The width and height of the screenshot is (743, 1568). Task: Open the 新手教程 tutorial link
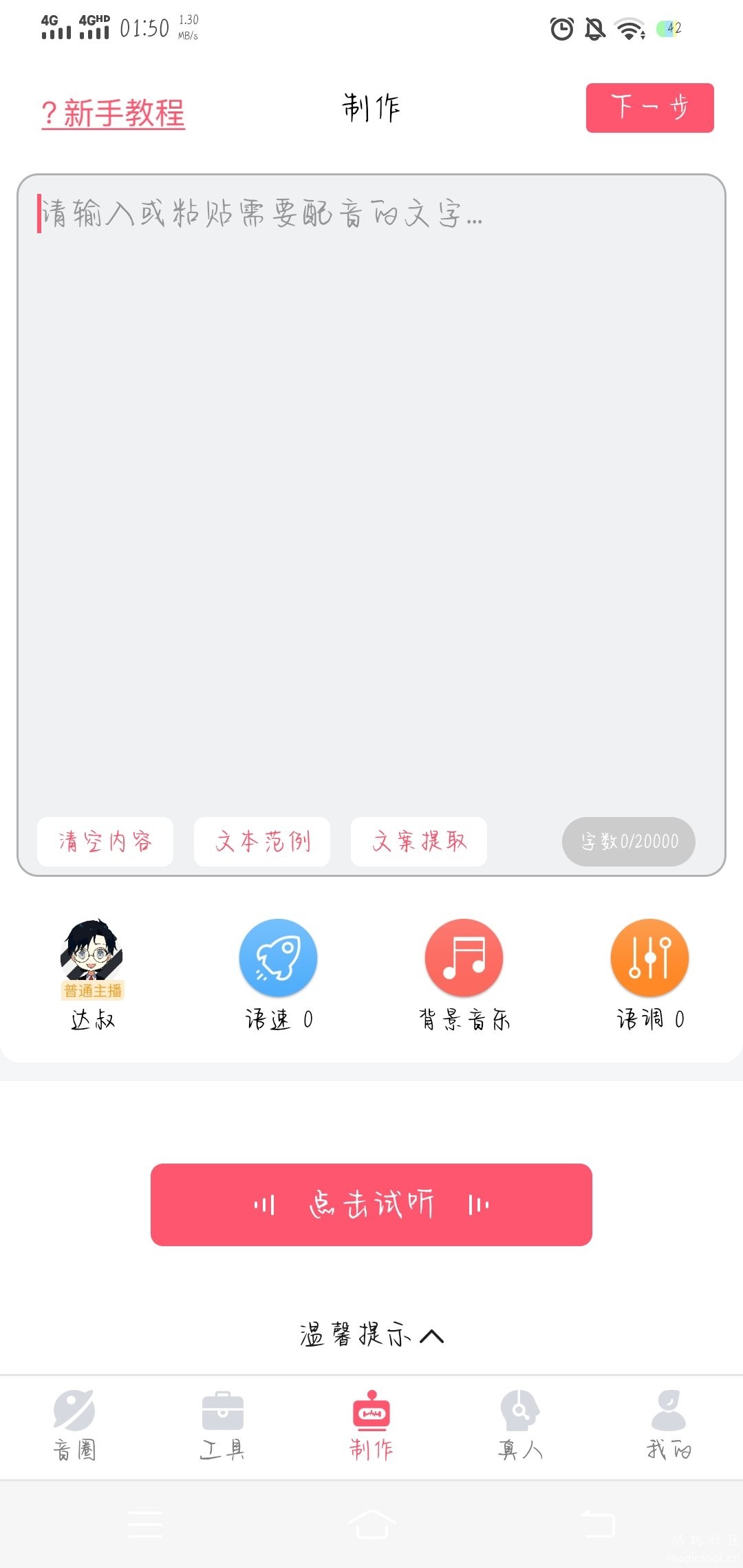(112, 110)
